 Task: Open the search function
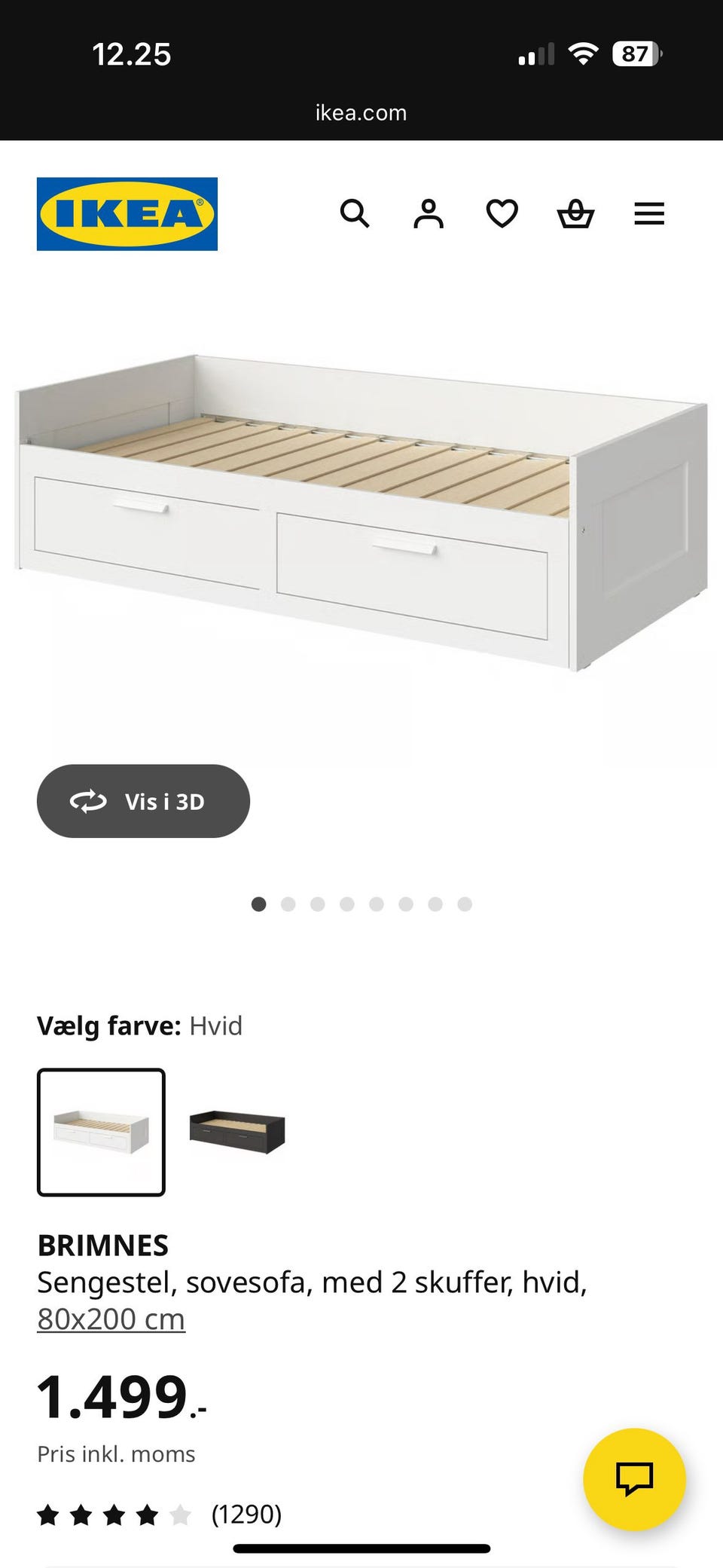355,214
